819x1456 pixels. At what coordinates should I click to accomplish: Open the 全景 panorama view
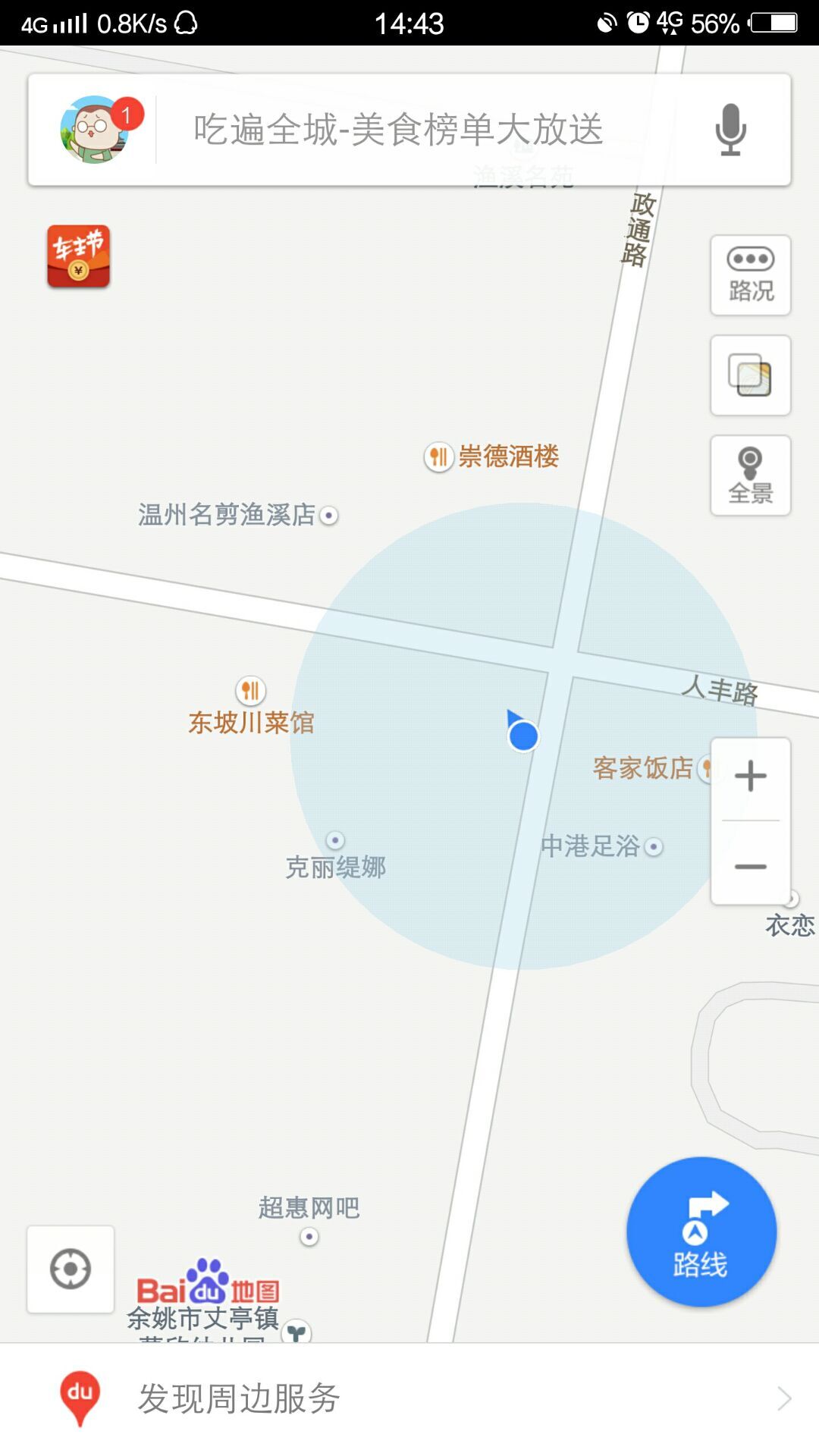click(750, 475)
